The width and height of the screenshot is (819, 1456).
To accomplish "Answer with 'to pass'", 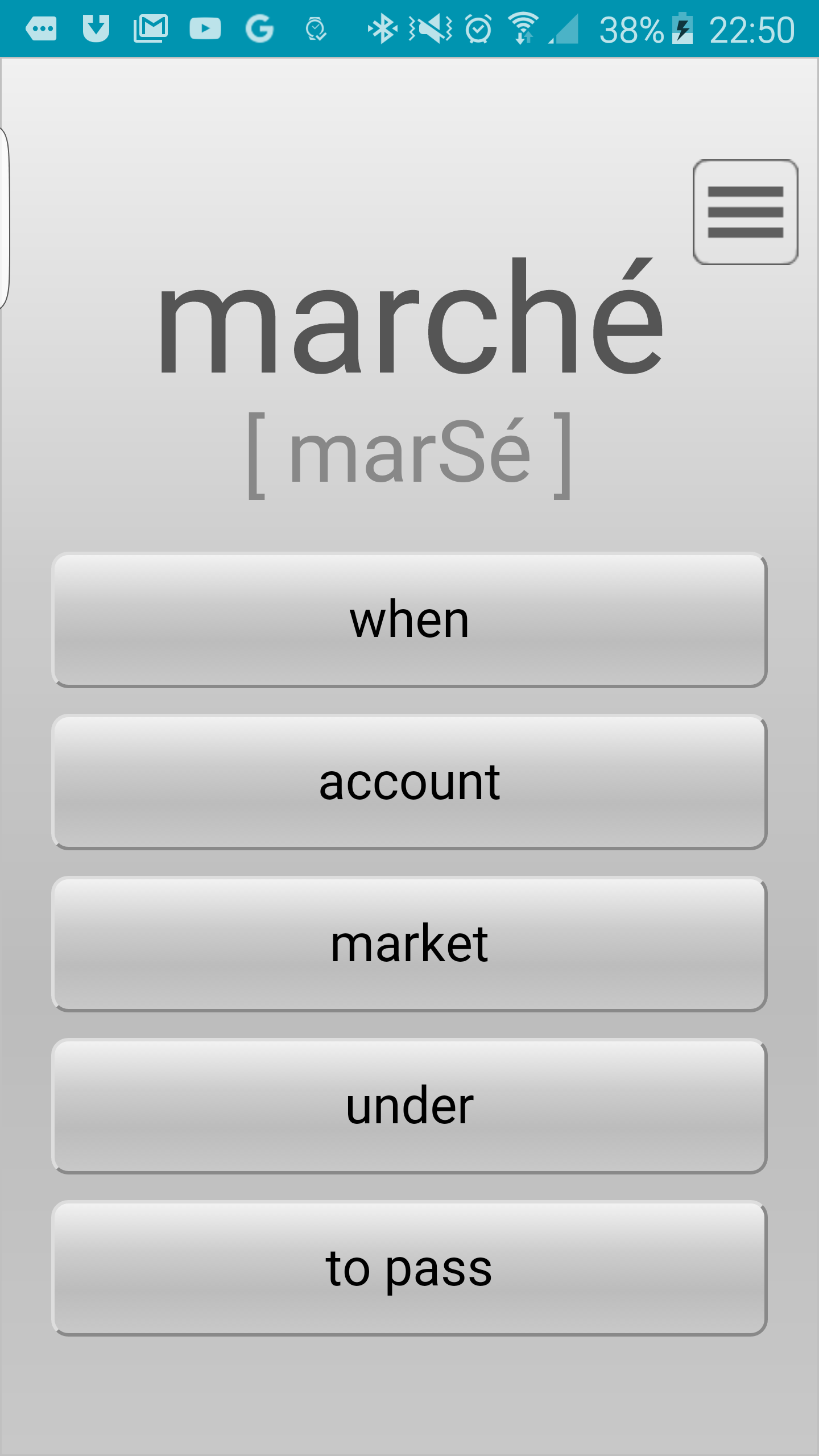I will 409,1268.
